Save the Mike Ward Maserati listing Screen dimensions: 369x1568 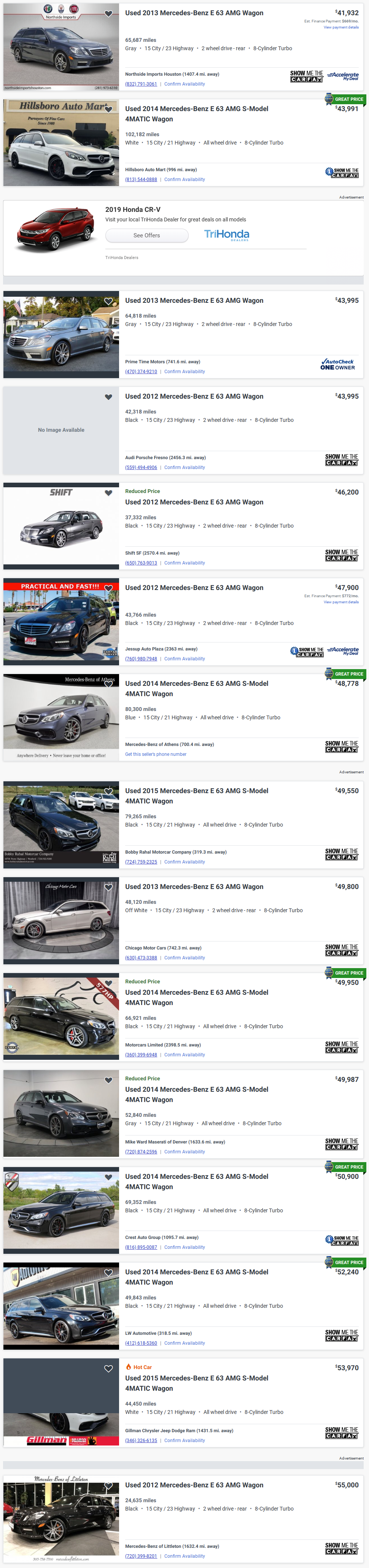108,1080
